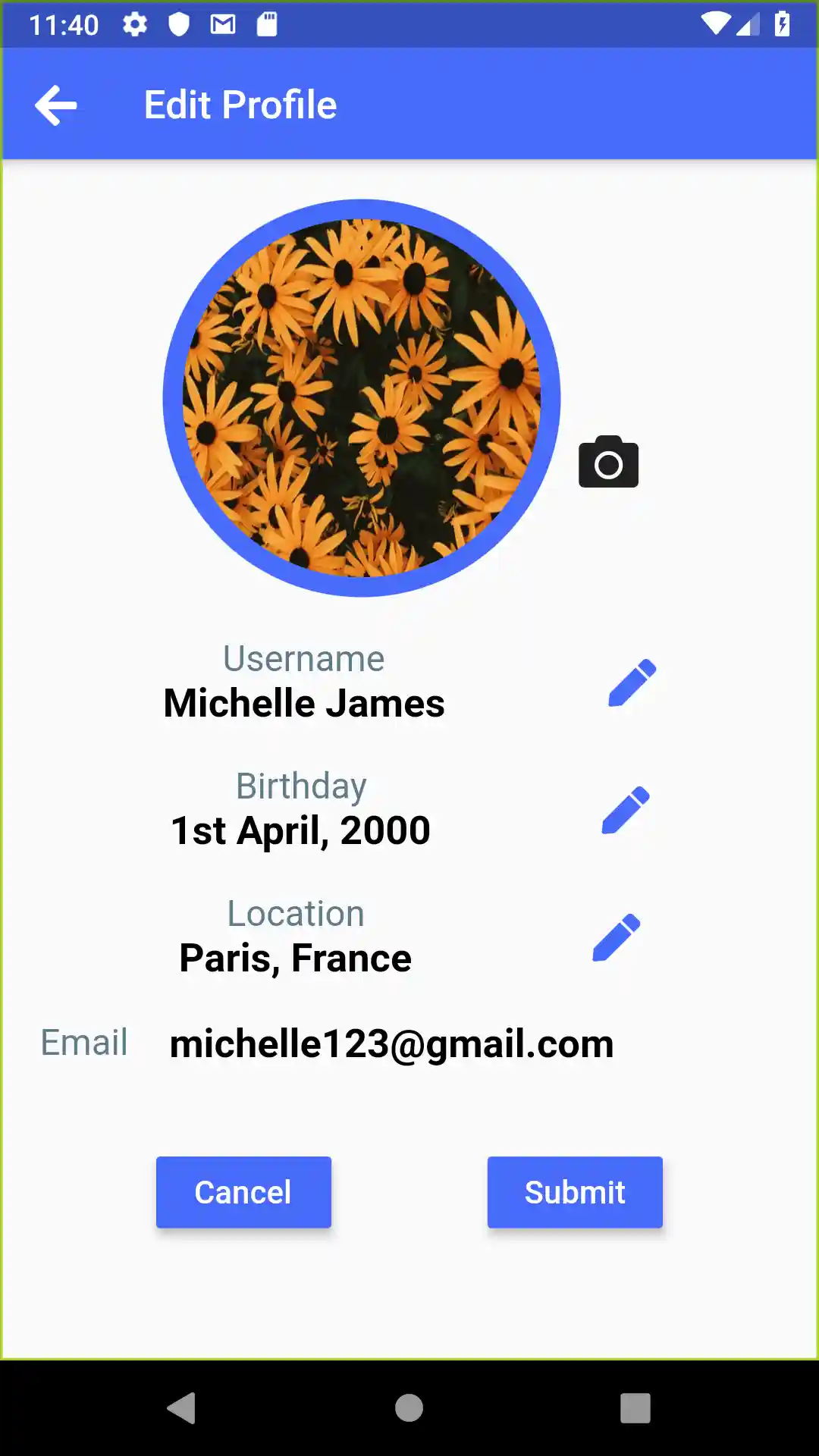Edit the Location with the pencil icon

click(x=616, y=937)
